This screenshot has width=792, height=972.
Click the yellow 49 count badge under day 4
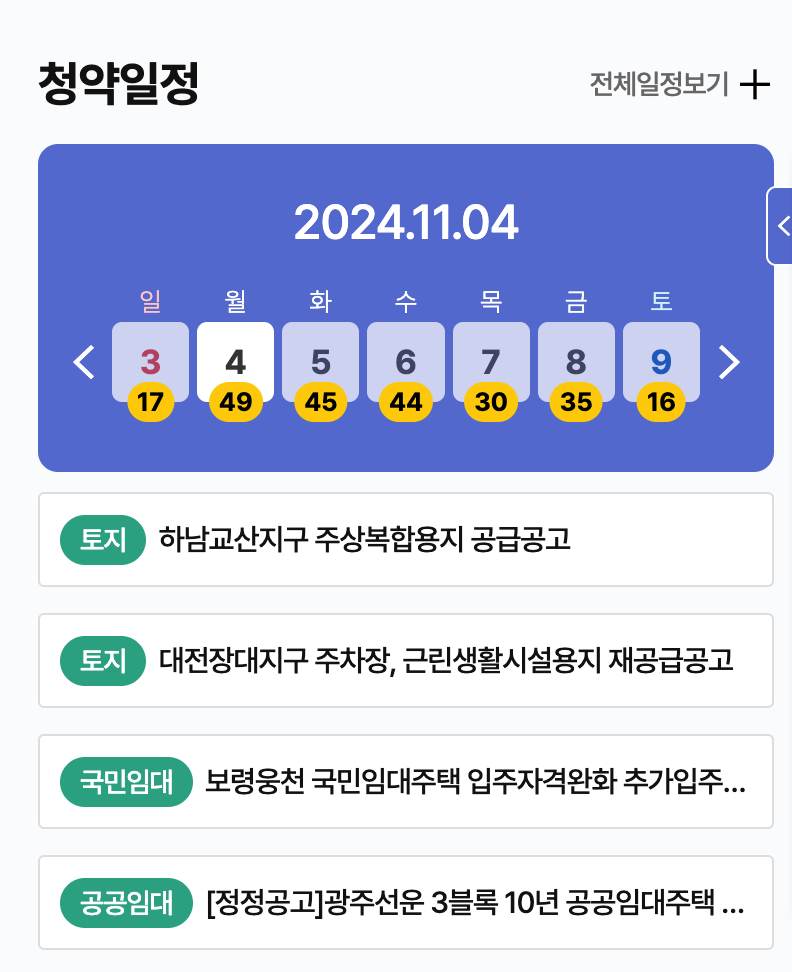click(234, 403)
